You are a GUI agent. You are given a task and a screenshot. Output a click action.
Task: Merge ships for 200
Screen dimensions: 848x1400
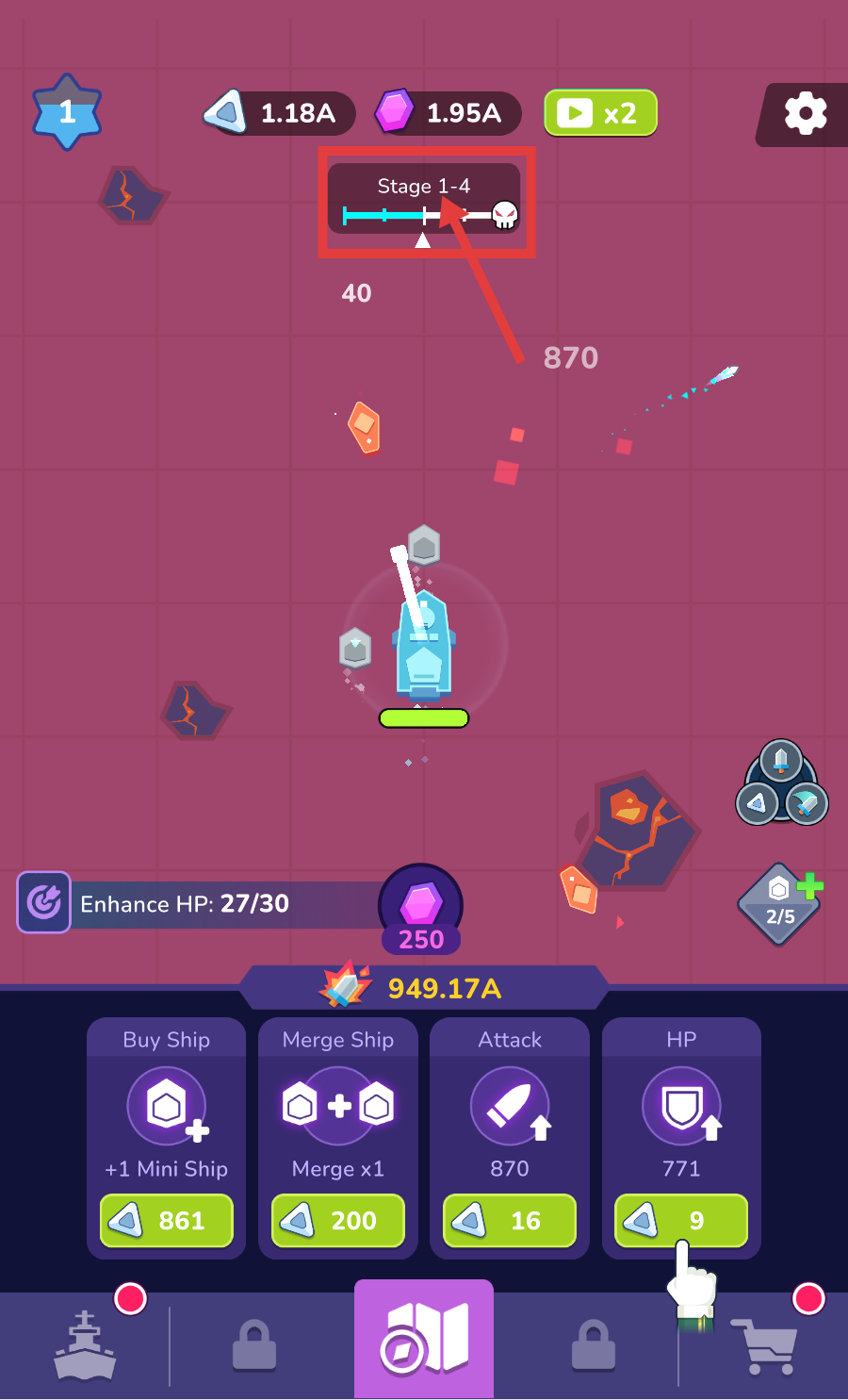(337, 1220)
